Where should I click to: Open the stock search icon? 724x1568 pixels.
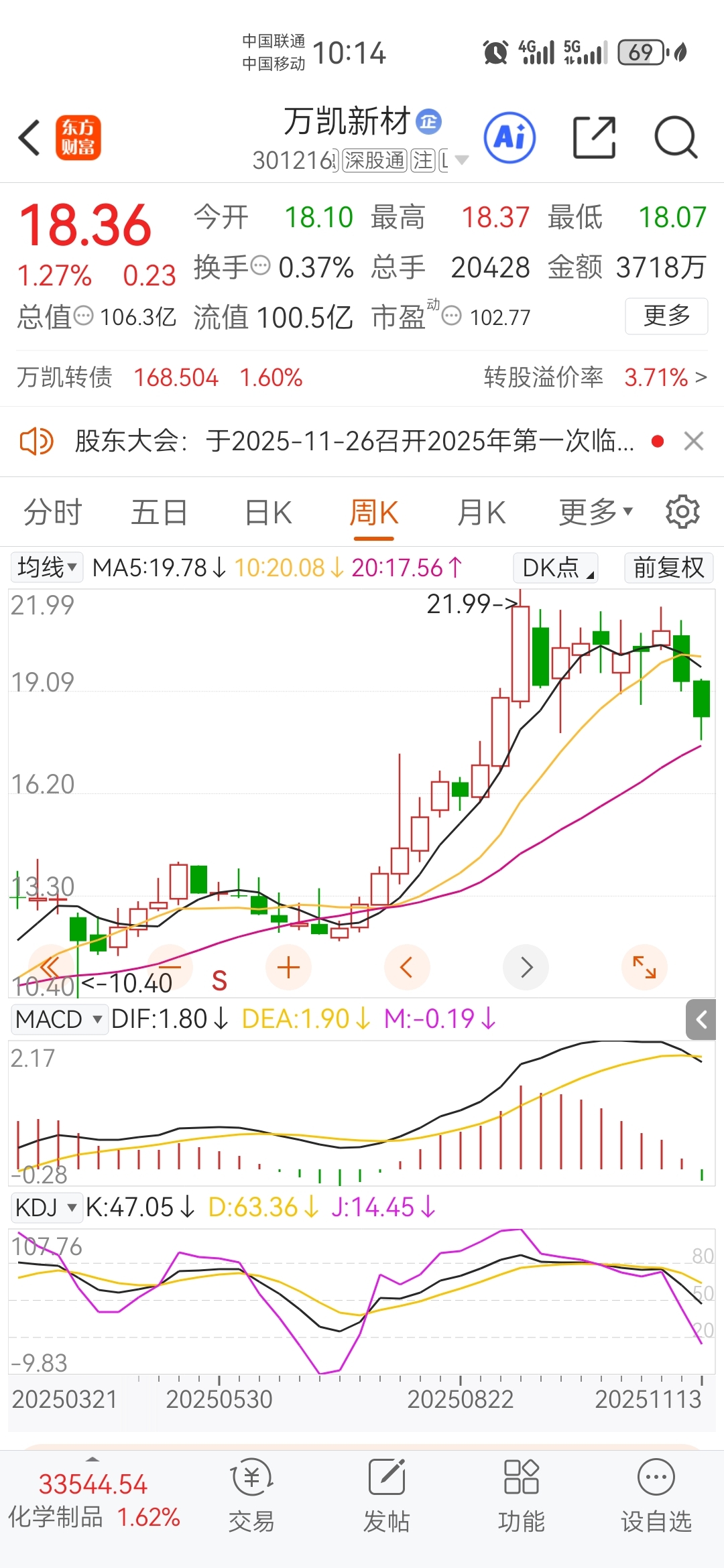pos(675,138)
